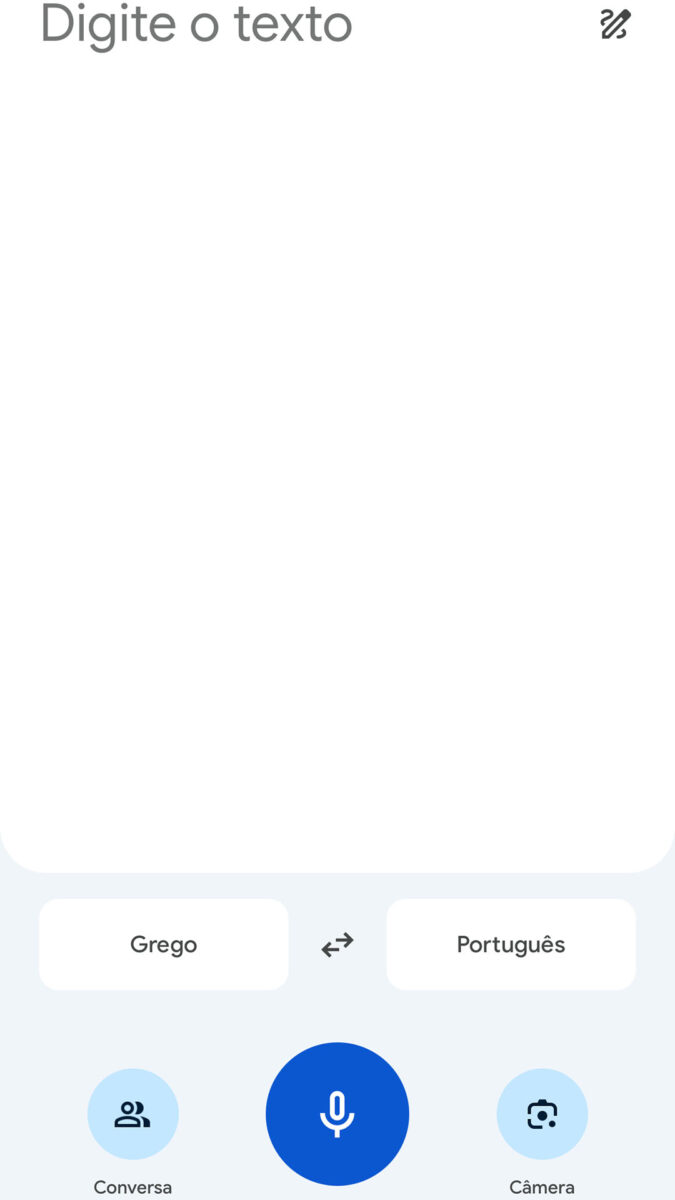Change target language Português

(511, 944)
